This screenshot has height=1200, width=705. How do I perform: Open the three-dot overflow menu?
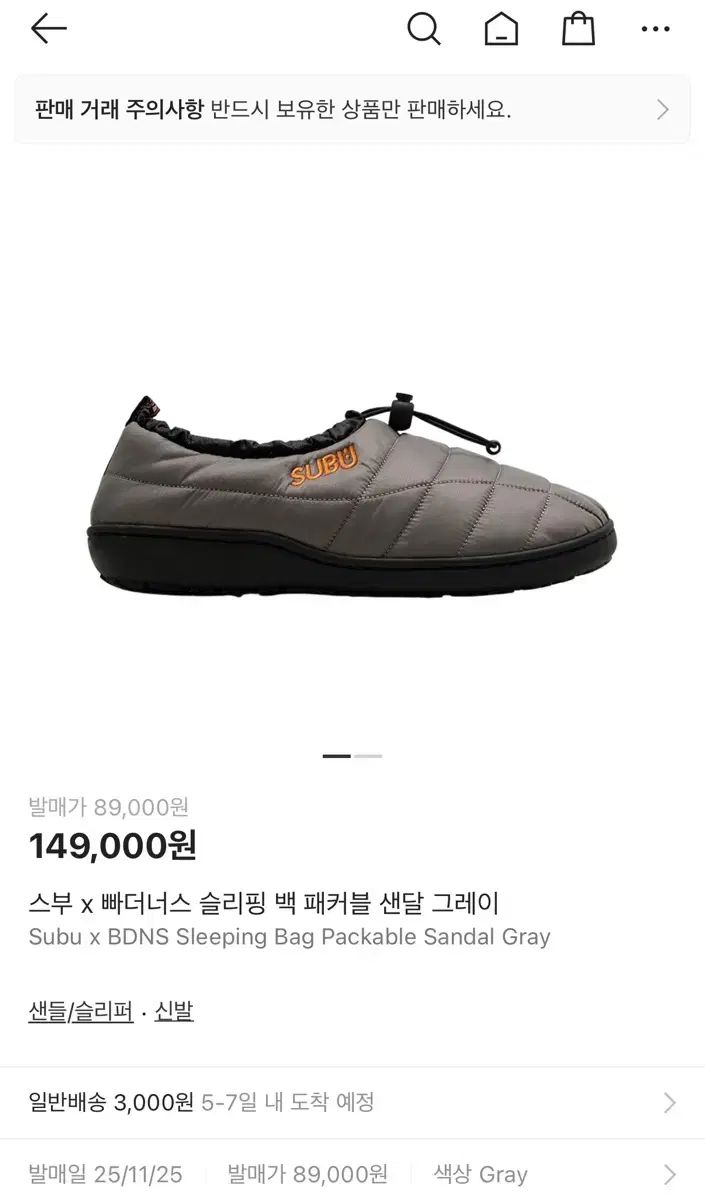tap(655, 29)
